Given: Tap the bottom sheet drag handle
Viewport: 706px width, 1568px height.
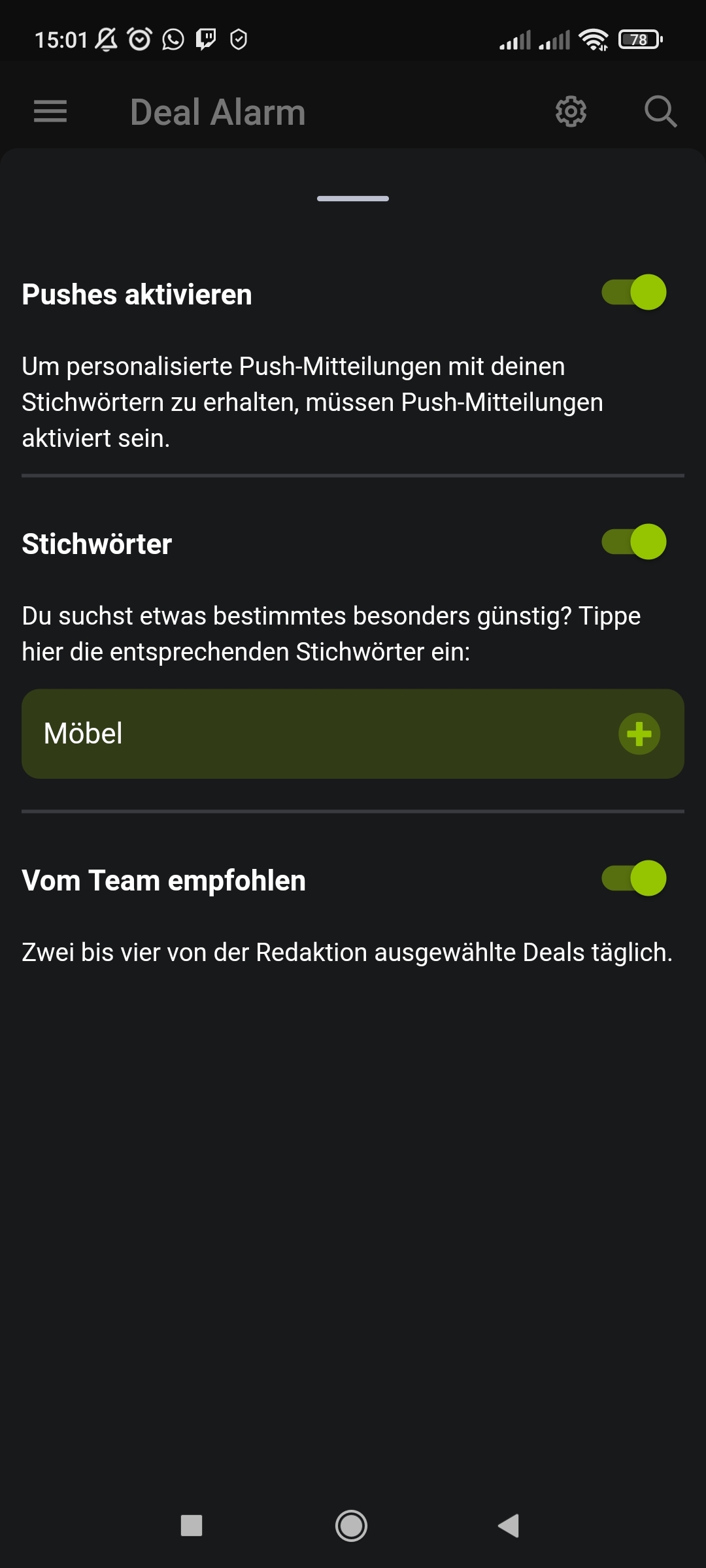Looking at the screenshot, I should [353, 199].
